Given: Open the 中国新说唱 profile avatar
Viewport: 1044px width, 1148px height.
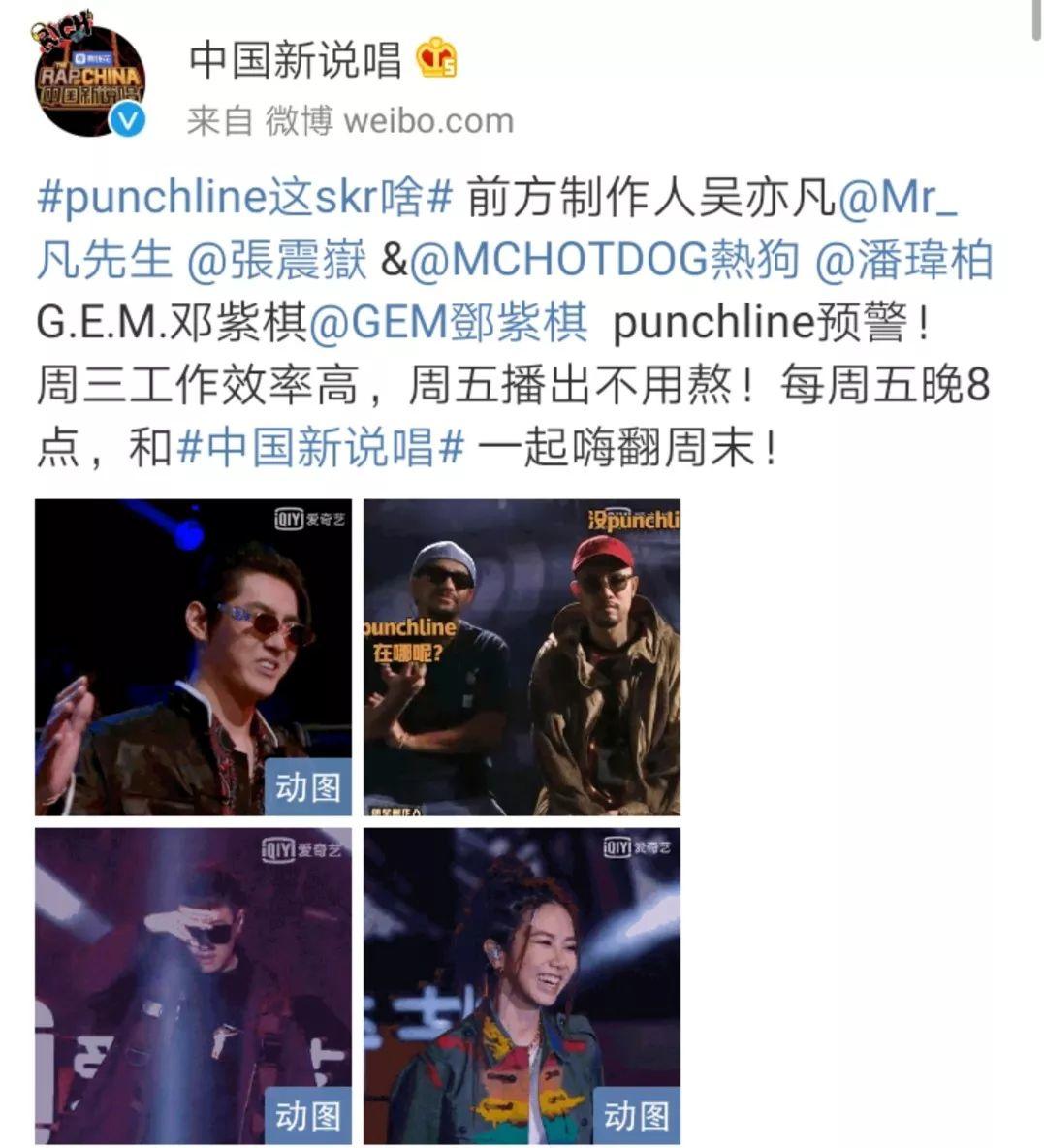Looking at the screenshot, I should [x=90, y=82].
